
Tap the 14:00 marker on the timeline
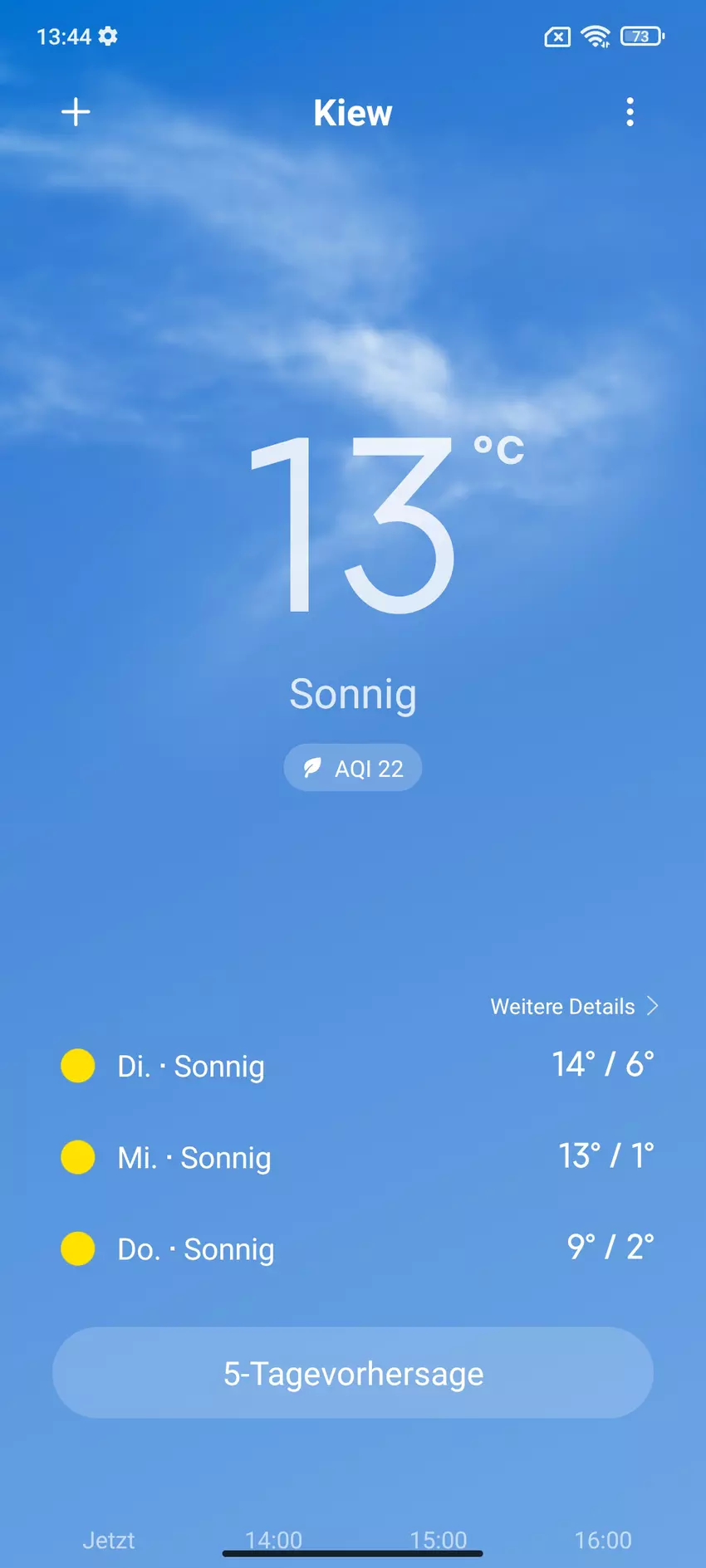274,1540
